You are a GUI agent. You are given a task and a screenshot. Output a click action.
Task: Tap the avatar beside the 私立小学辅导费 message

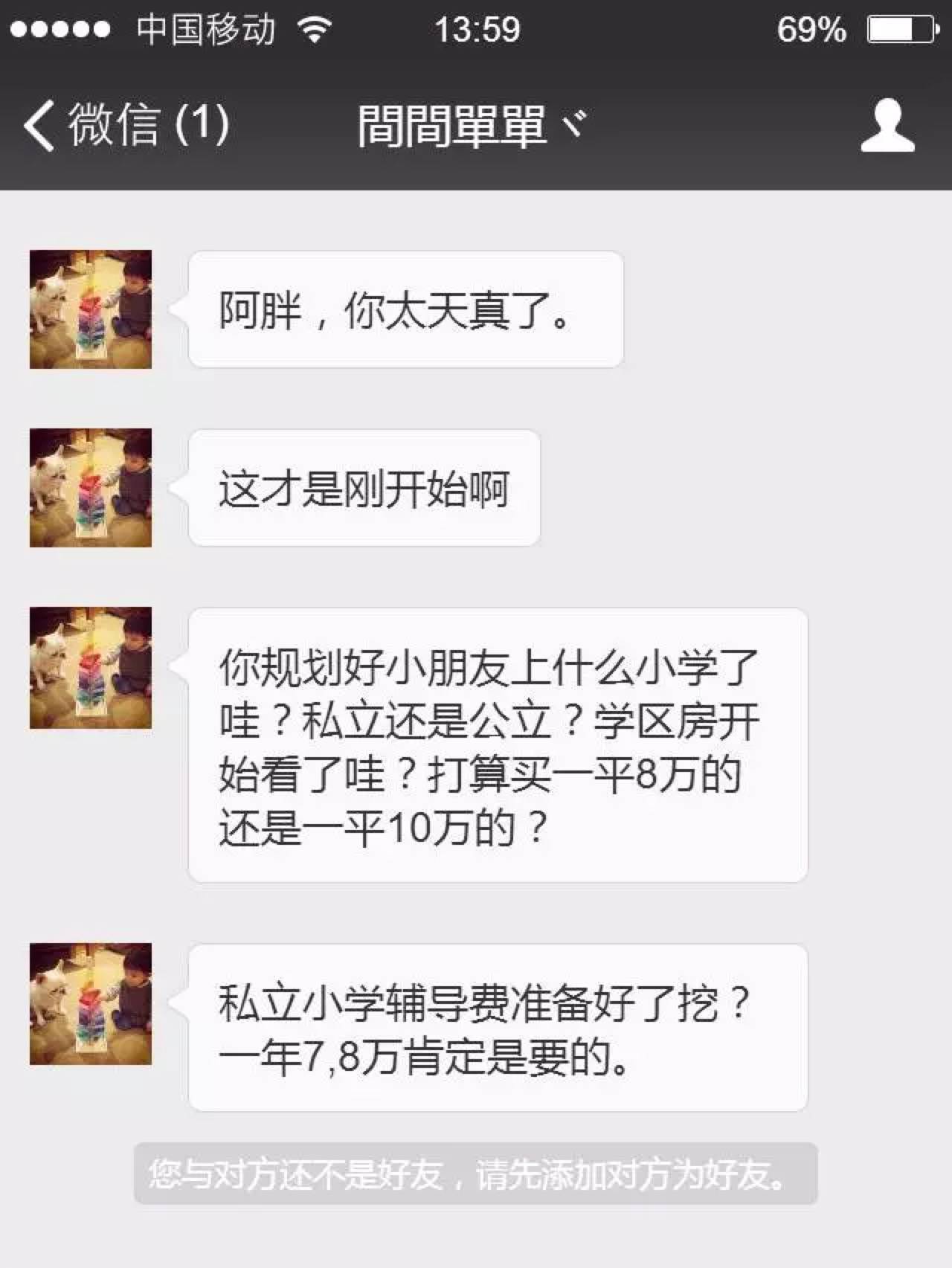pos(91,1004)
